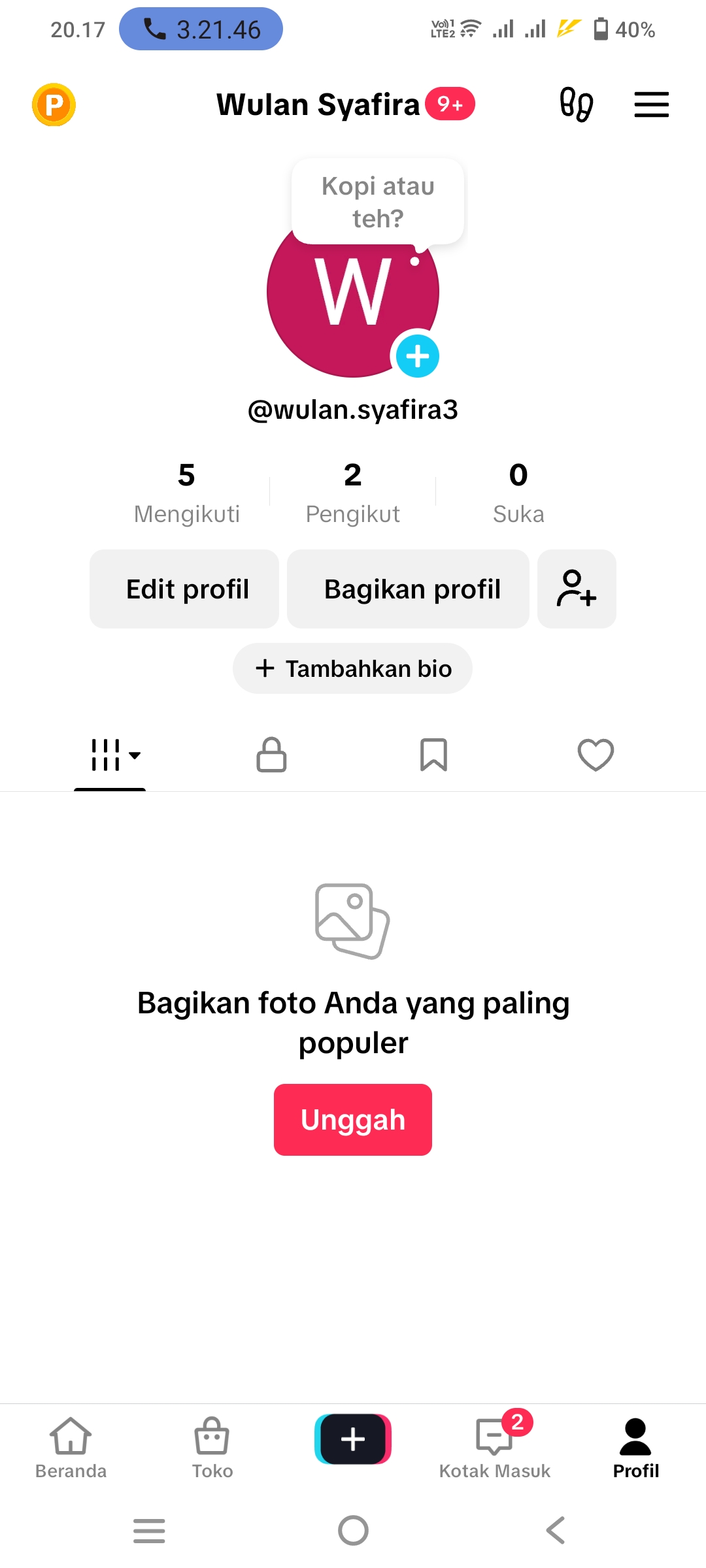Open the orange P coin icon

(x=54, y=105)
